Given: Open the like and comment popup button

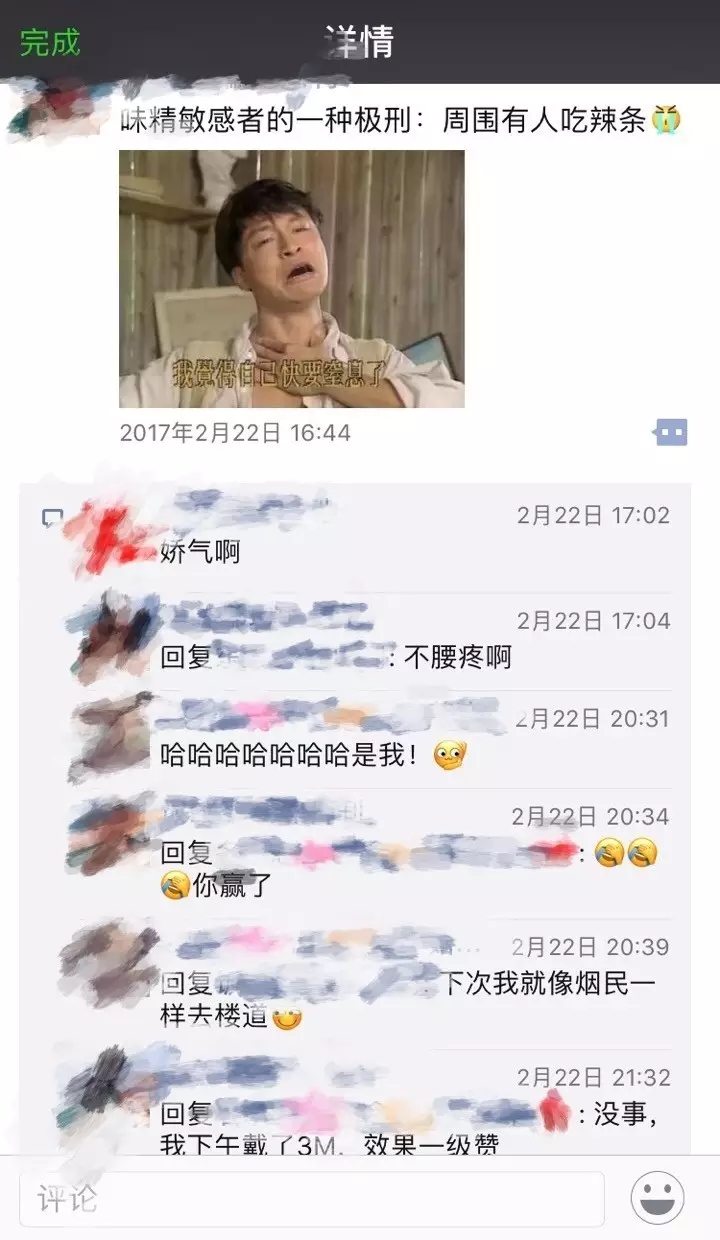Looking at the screenshot, I should (x=671, y=433).
